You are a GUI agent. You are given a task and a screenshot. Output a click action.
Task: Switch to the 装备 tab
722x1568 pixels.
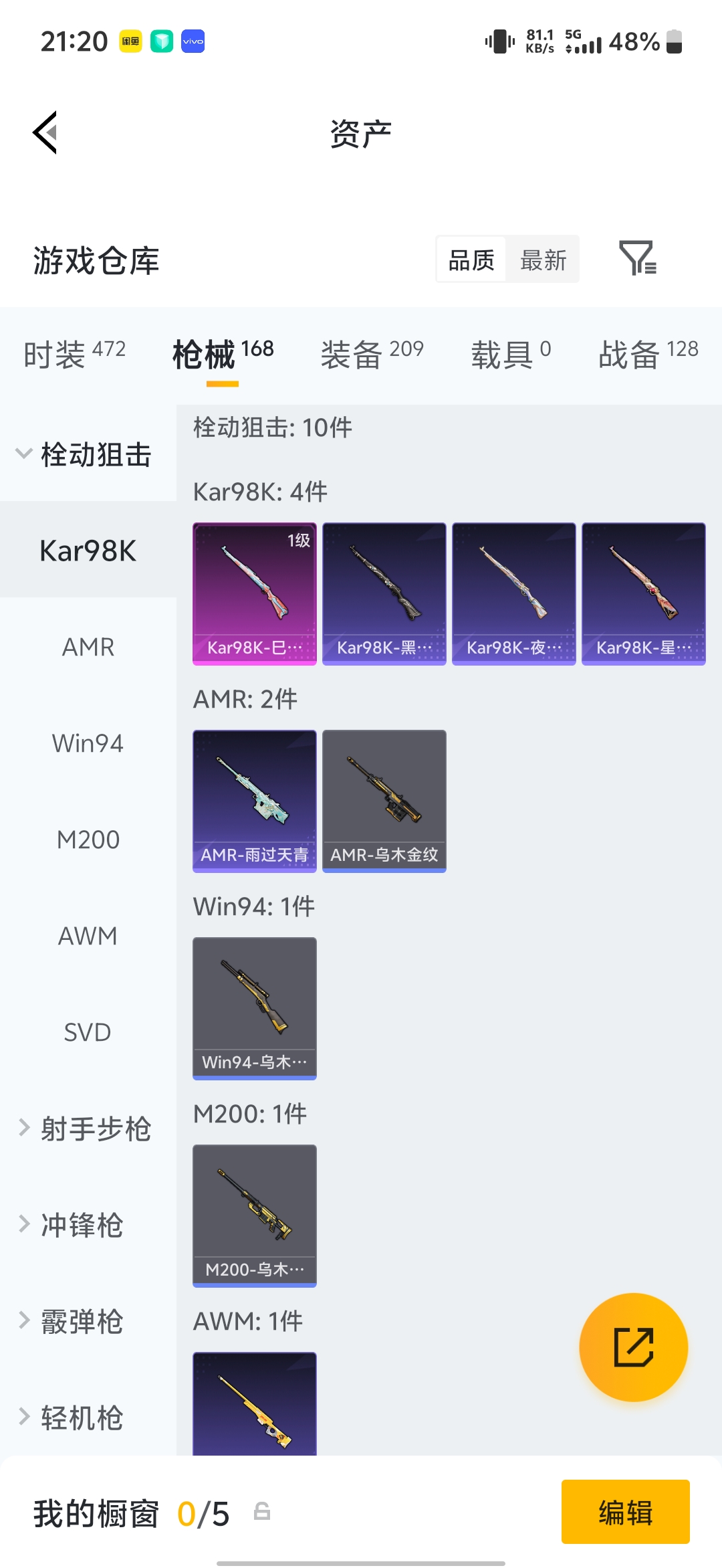pos(372,353)
